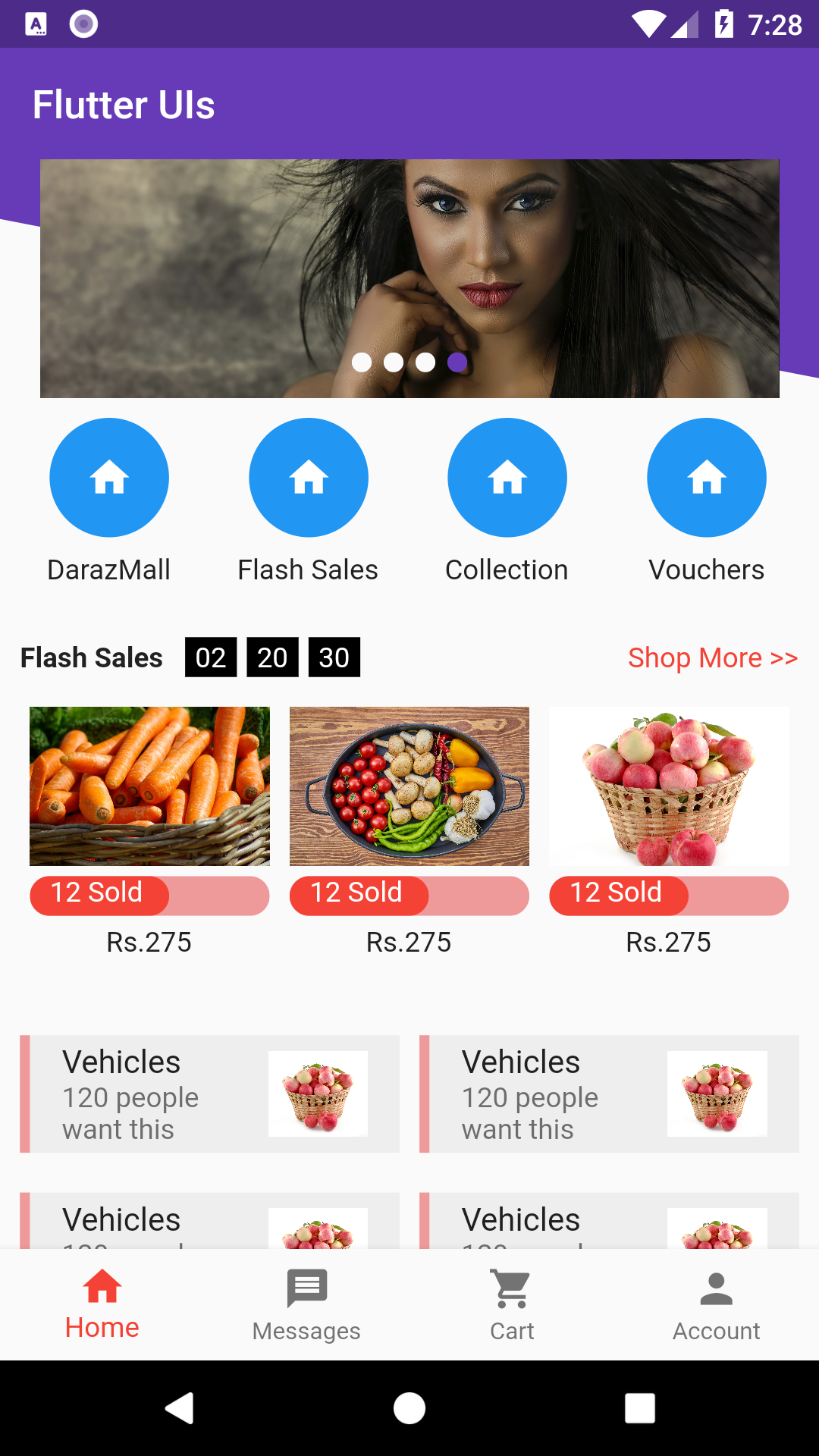
Task: Tap the countdown box showing 30
Action: [333, 657]
